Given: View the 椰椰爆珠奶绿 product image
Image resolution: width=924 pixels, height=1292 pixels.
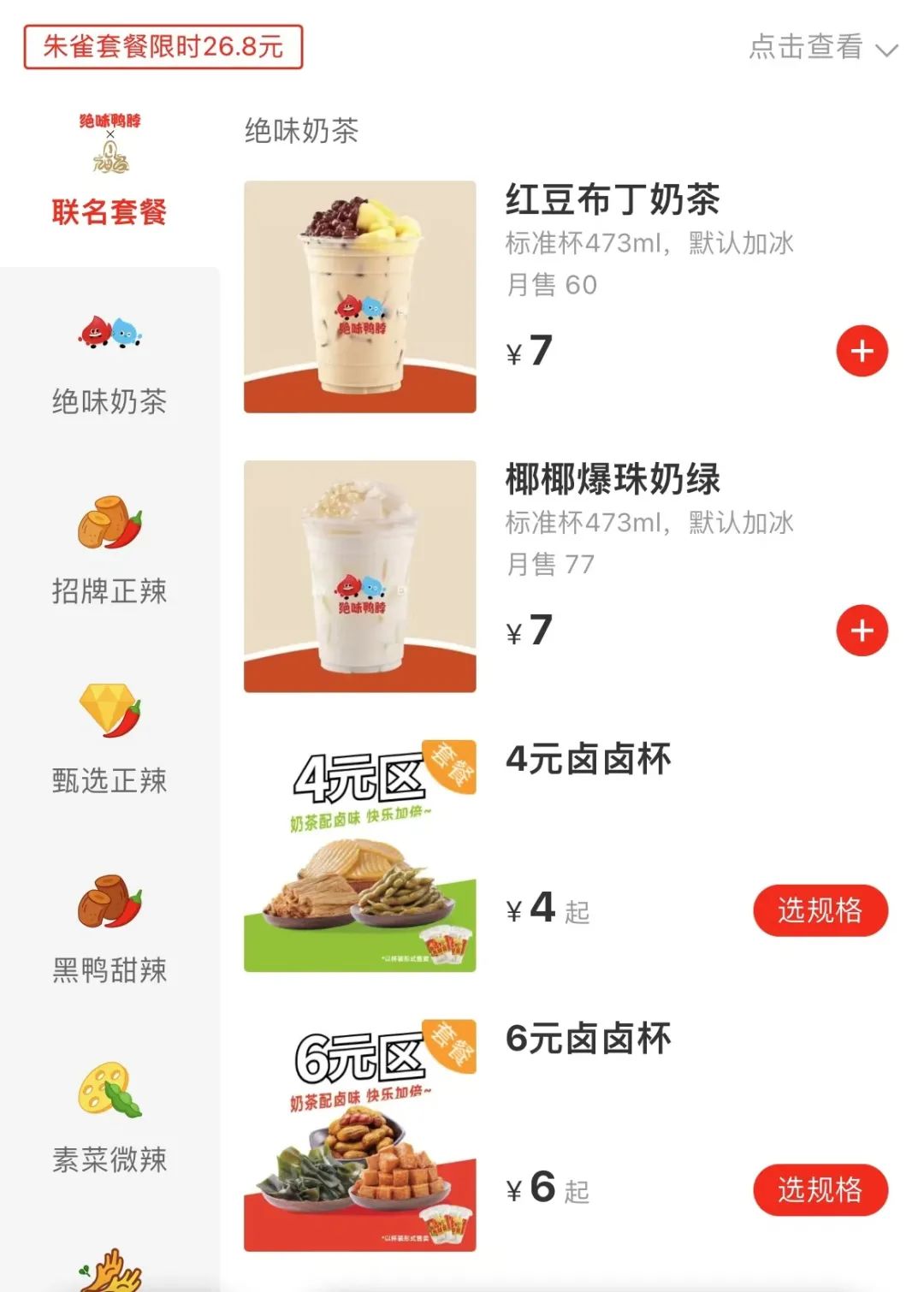Looking at the screenshot, I should pos(359,577).
